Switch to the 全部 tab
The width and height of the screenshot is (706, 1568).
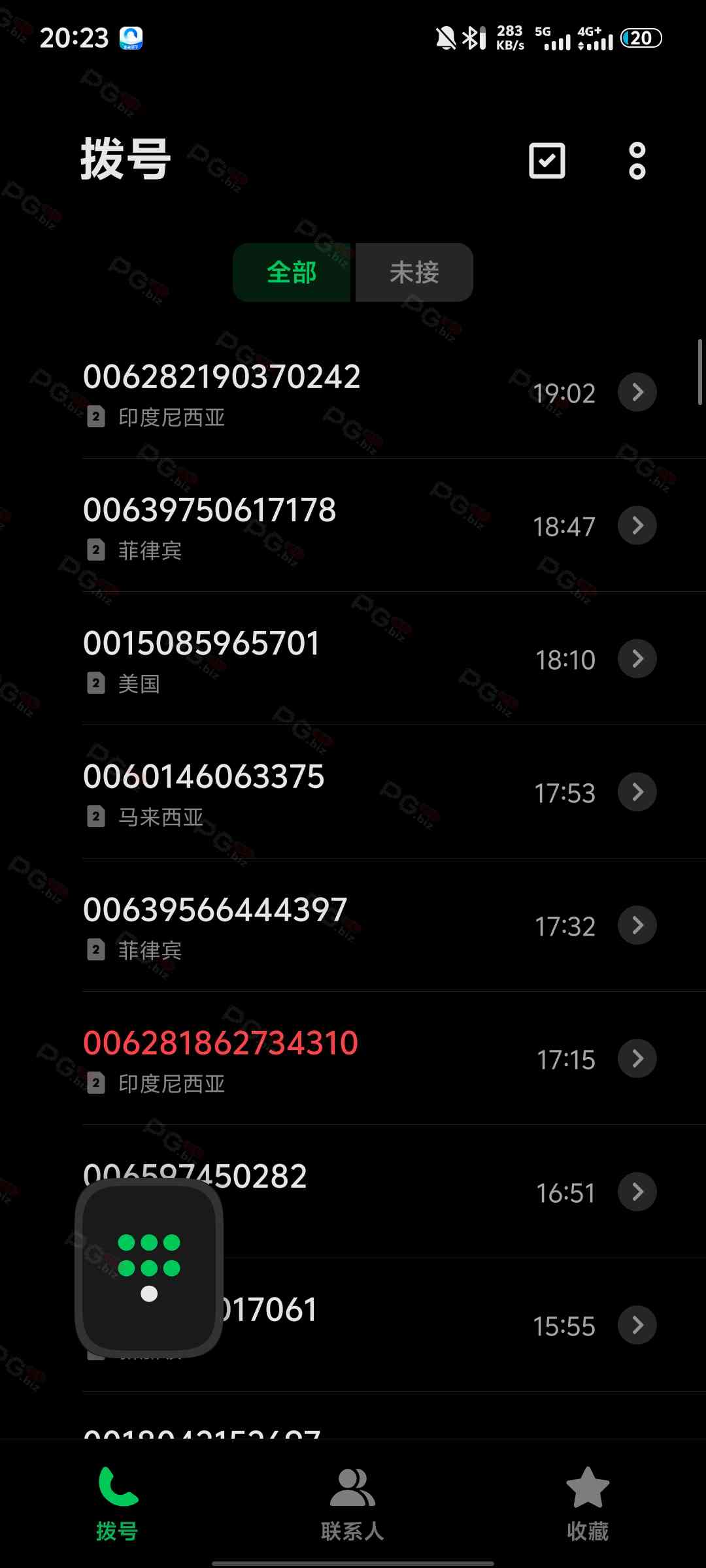point(292,272)
